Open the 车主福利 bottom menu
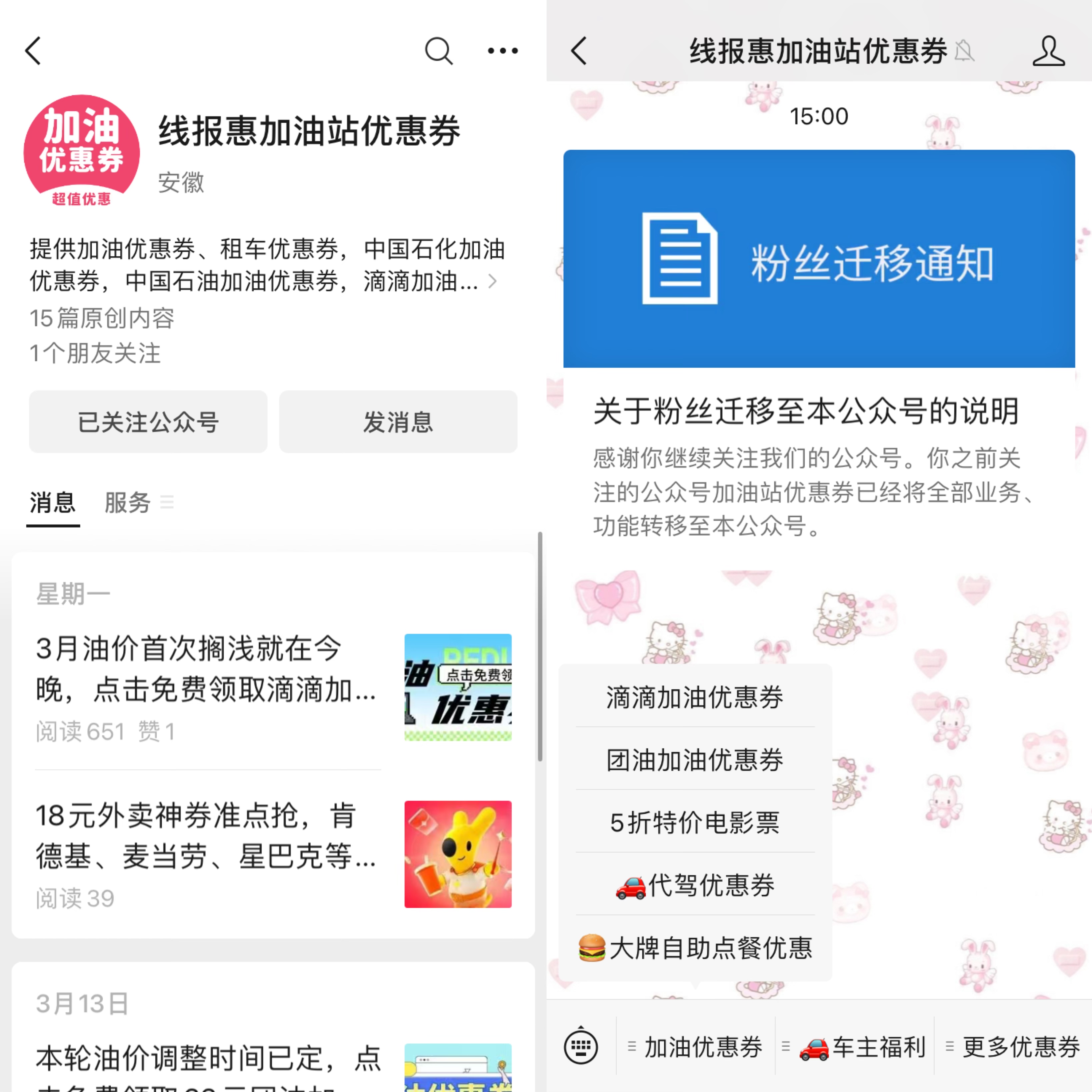 (x=856, y=1047)
